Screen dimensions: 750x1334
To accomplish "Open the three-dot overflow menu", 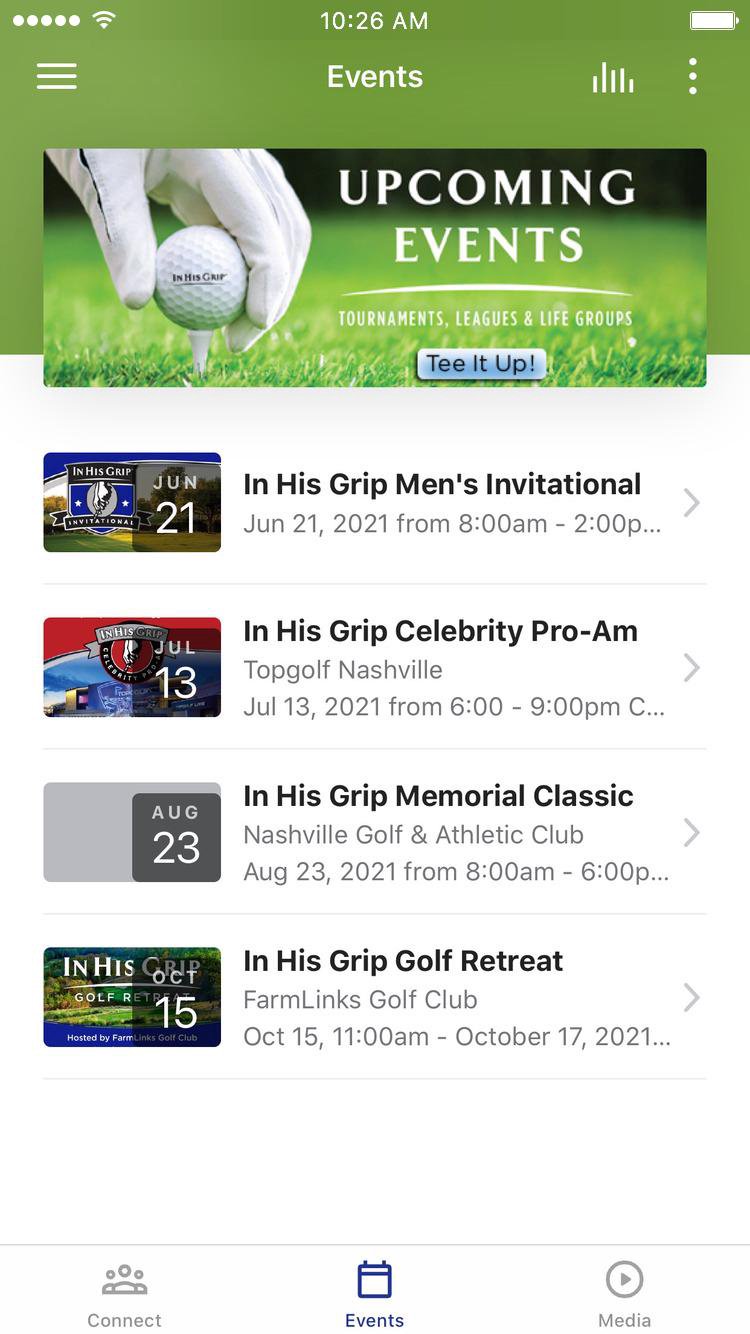I will coord(692,77).
